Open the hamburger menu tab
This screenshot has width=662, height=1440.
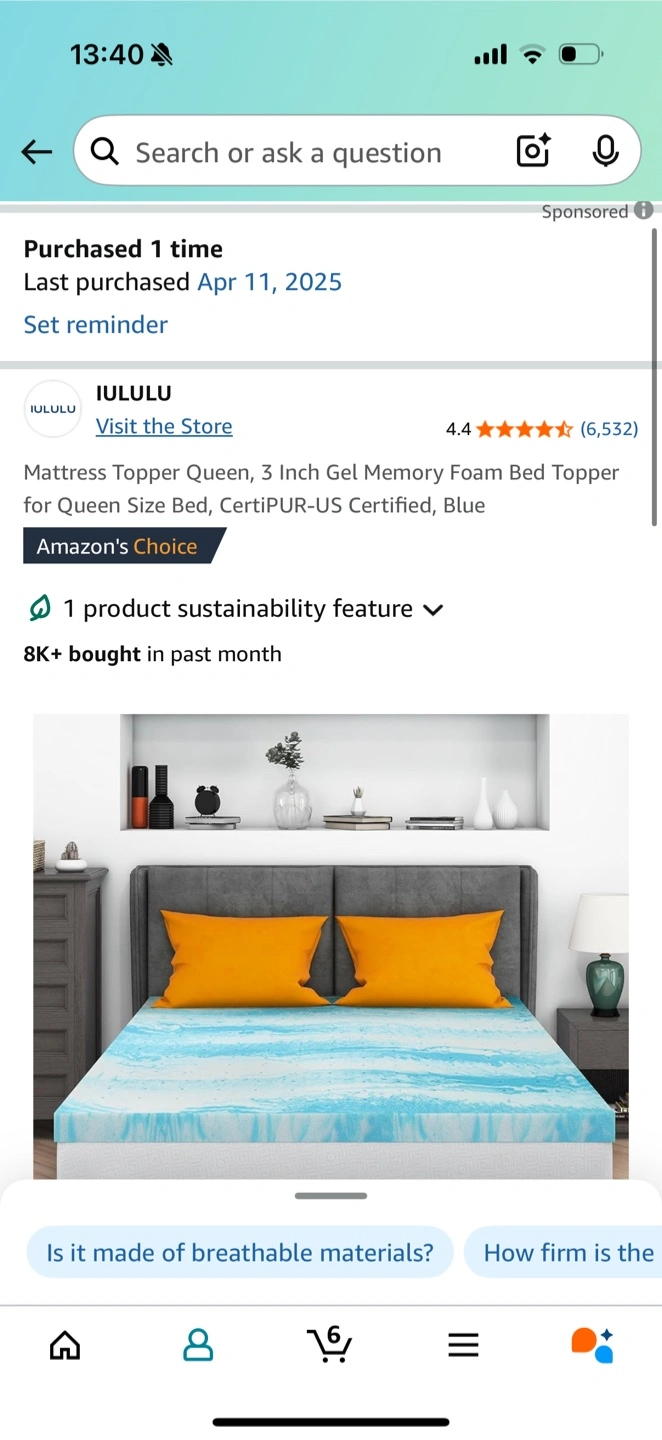point(463,1345)
